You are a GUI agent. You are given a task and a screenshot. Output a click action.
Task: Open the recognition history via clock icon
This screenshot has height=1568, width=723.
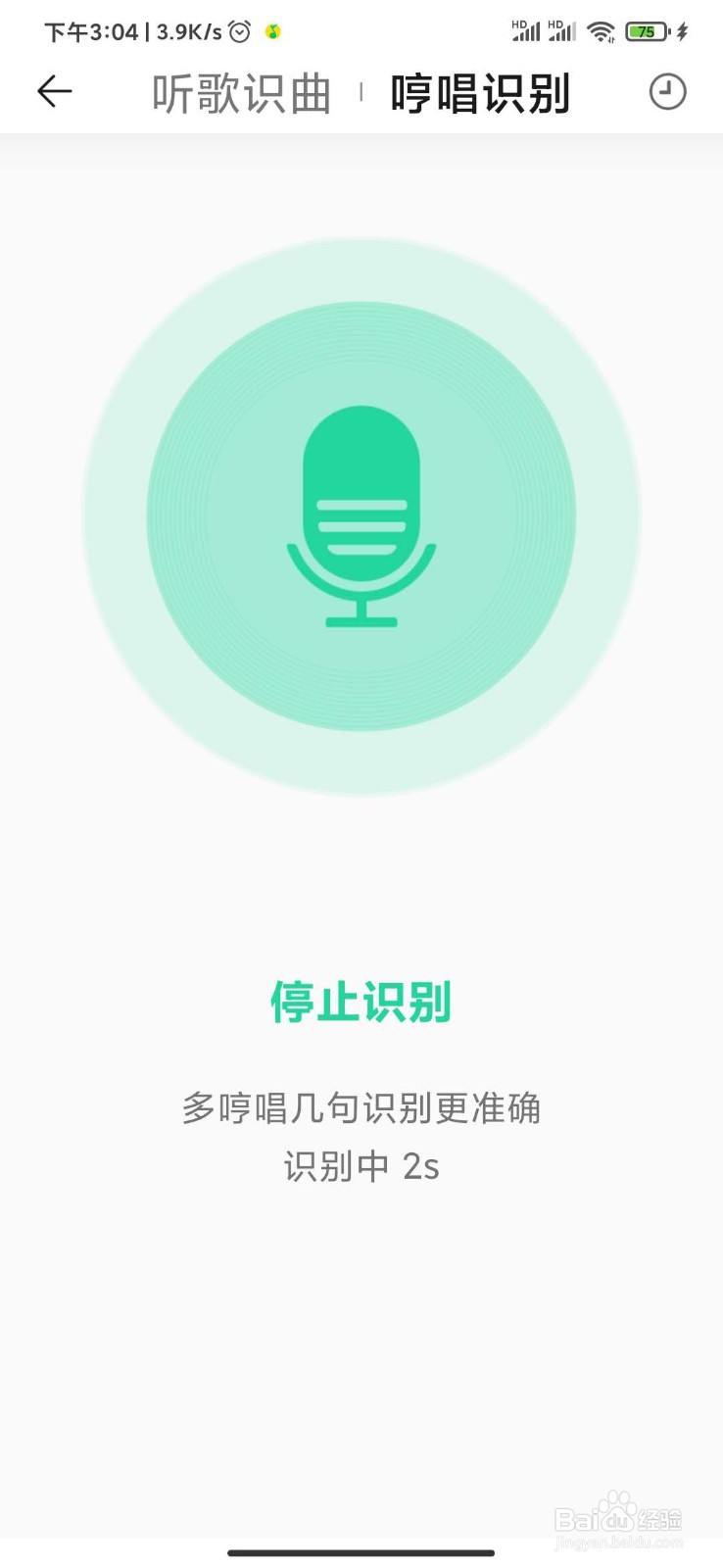click(667, 91)
